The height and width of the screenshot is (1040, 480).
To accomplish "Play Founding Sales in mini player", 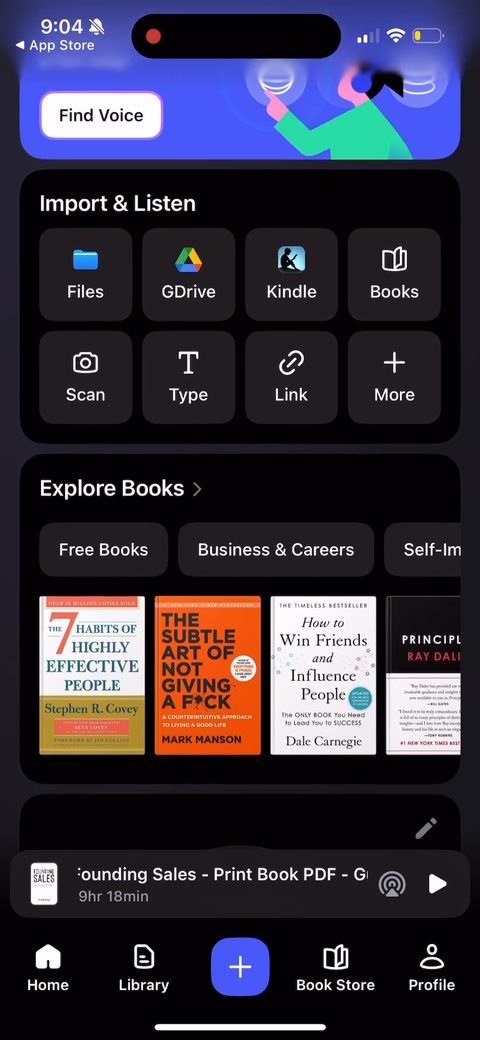I will [438, 883].
